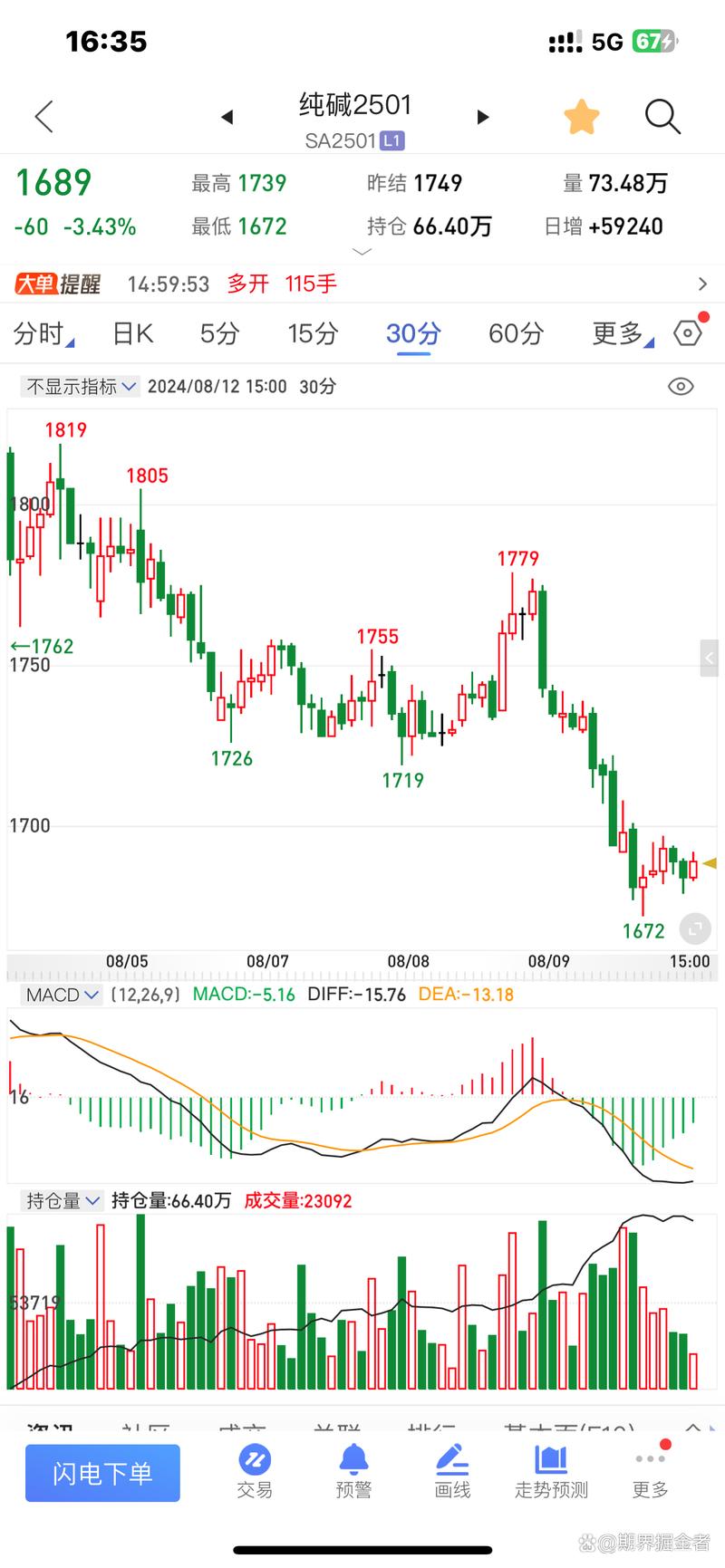
Task: Open chart settings hexagon icon
Action: (x=688, y=333)
